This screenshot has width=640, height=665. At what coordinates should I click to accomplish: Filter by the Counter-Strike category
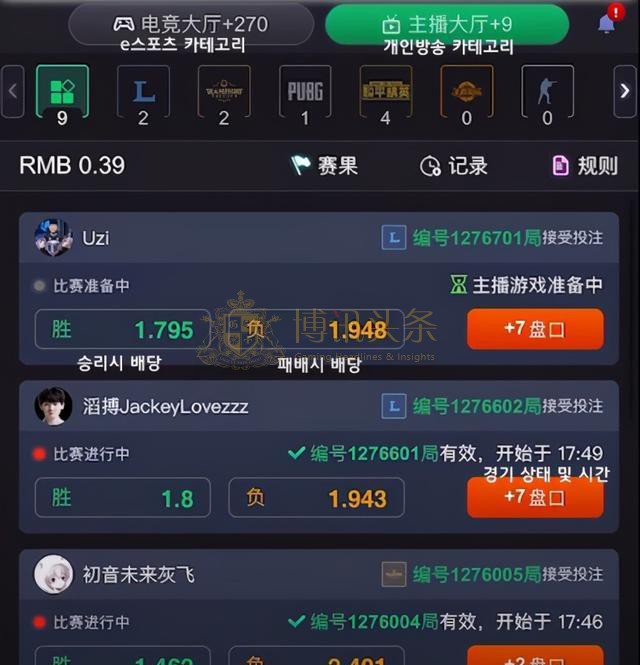pyautogui.click(x=547, y=92)
